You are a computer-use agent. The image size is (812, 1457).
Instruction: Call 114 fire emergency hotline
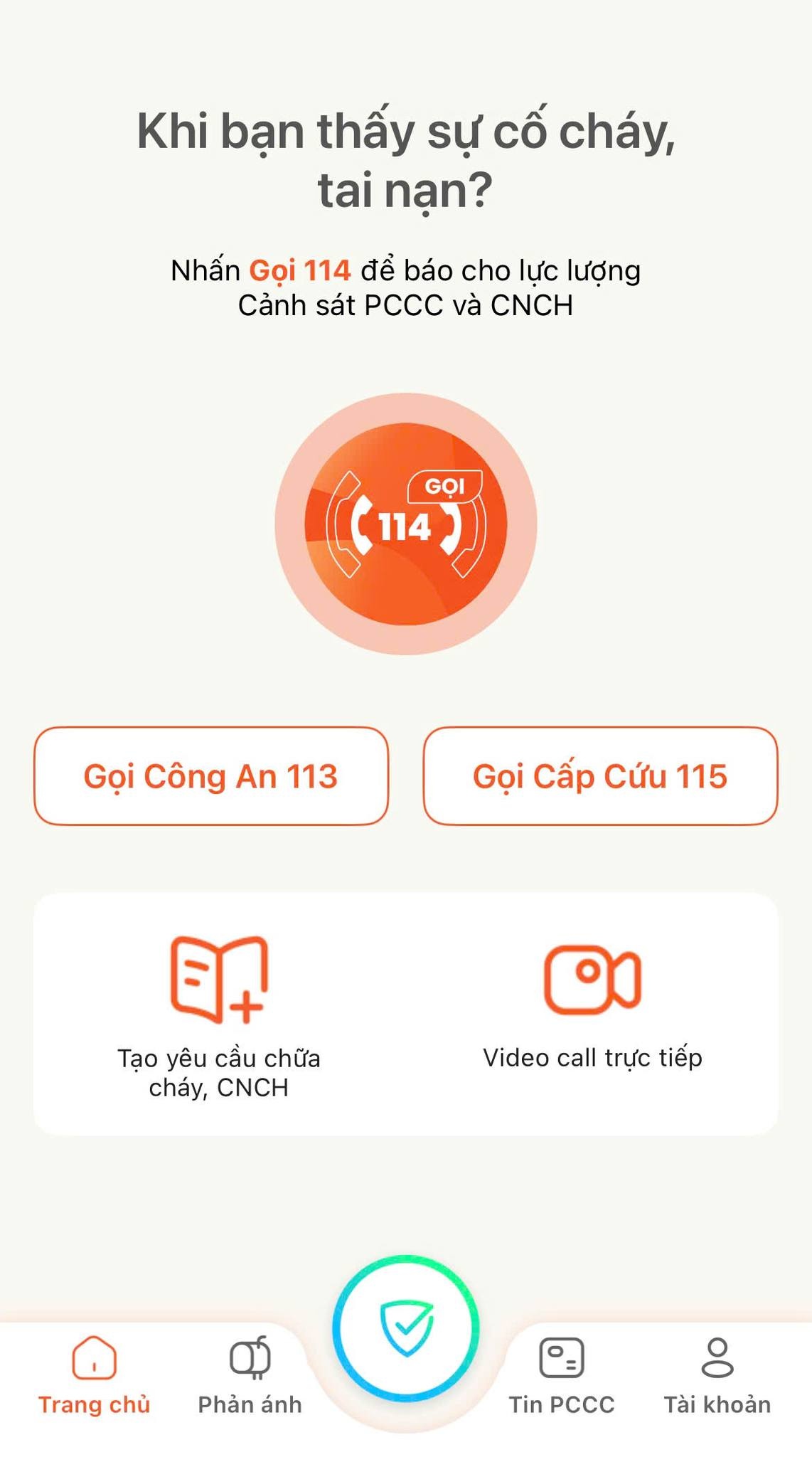(405, 524)
